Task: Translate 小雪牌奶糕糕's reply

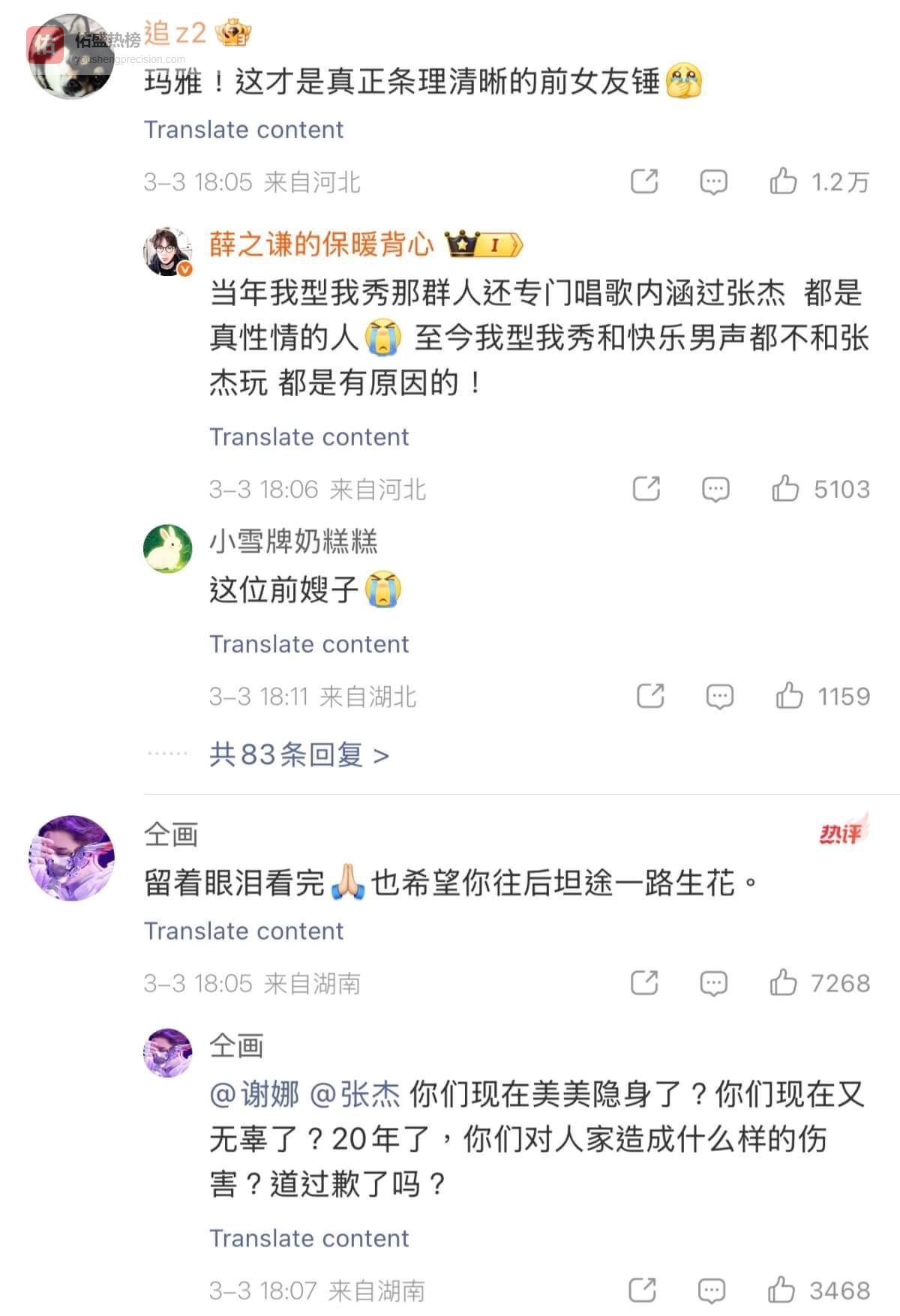Action: [x=309, y=644]
